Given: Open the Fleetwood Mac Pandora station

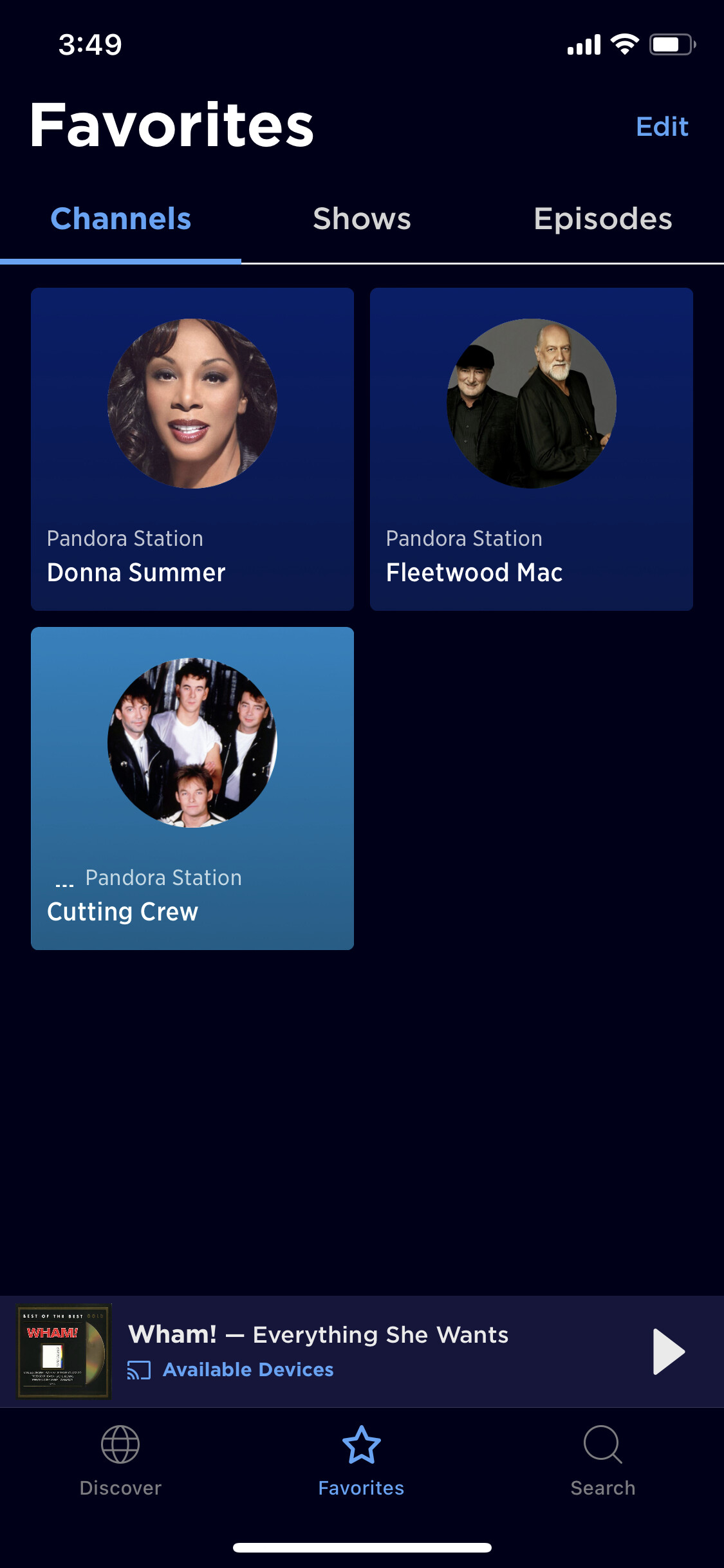Looking at the screenshot, I should (532, 449).
